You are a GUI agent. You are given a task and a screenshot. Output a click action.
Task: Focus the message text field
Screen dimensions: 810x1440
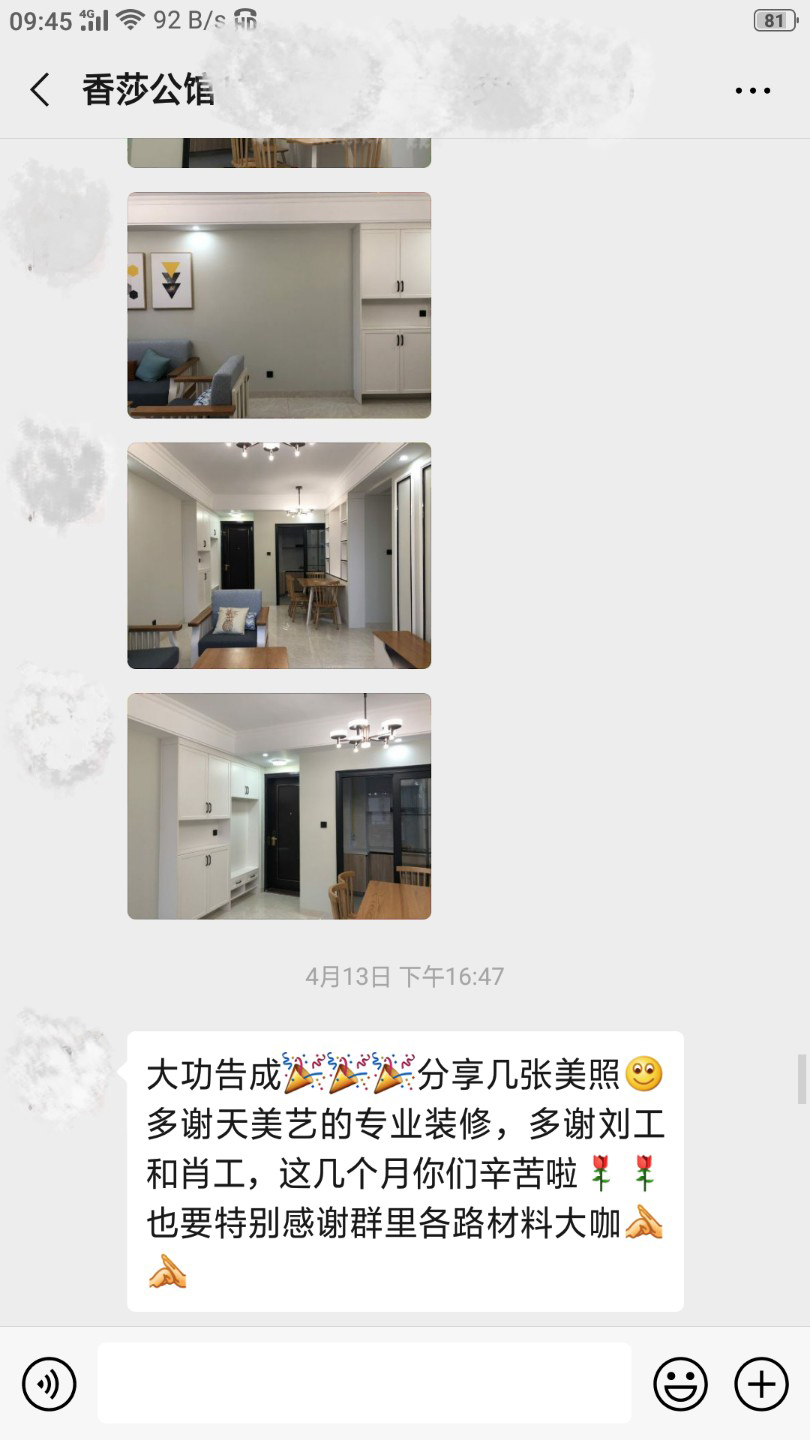click(364, 1383)
